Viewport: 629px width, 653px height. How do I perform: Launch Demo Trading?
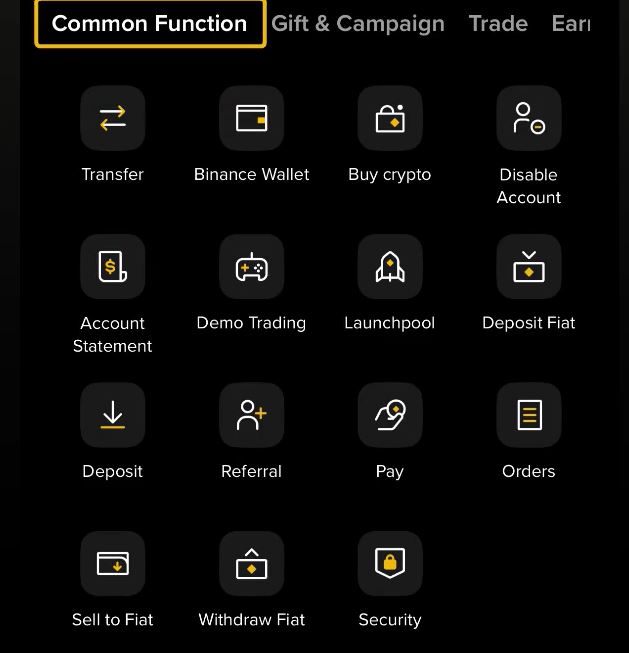coord(251,267)
